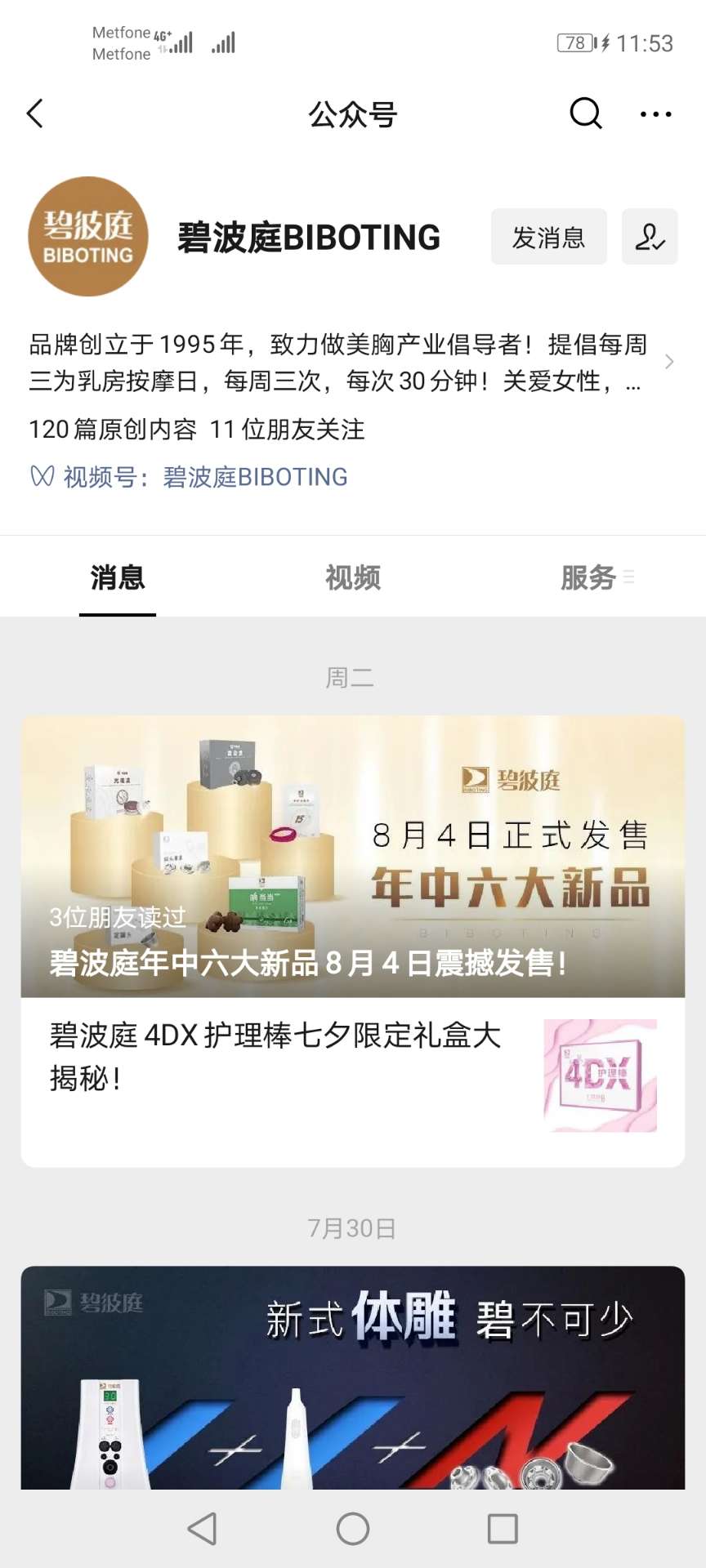Open the three-dot overflow menu
Image resolution: width=706 pixels, height=1568 pixels.
[655, 114]
